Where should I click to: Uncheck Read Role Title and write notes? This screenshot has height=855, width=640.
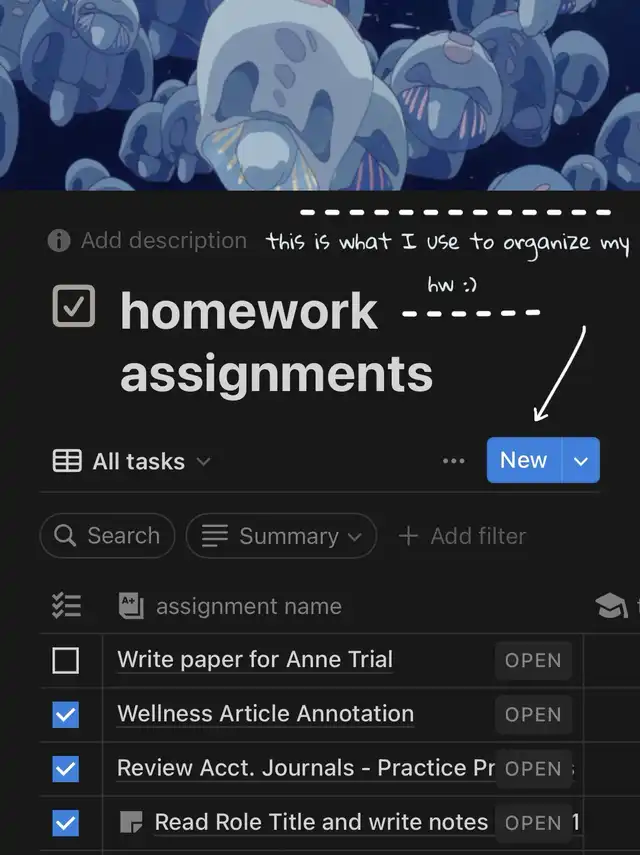(66, 823)
